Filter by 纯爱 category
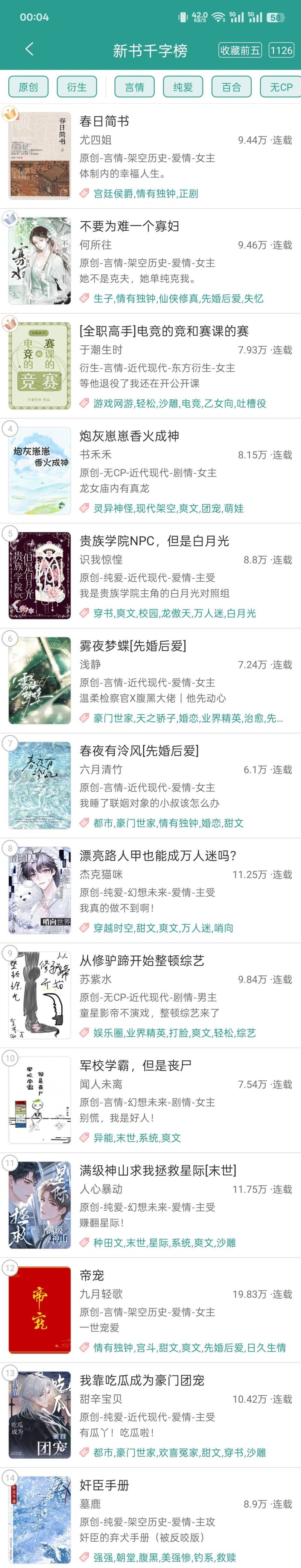 pyautogui.click(x=183, y=87)
